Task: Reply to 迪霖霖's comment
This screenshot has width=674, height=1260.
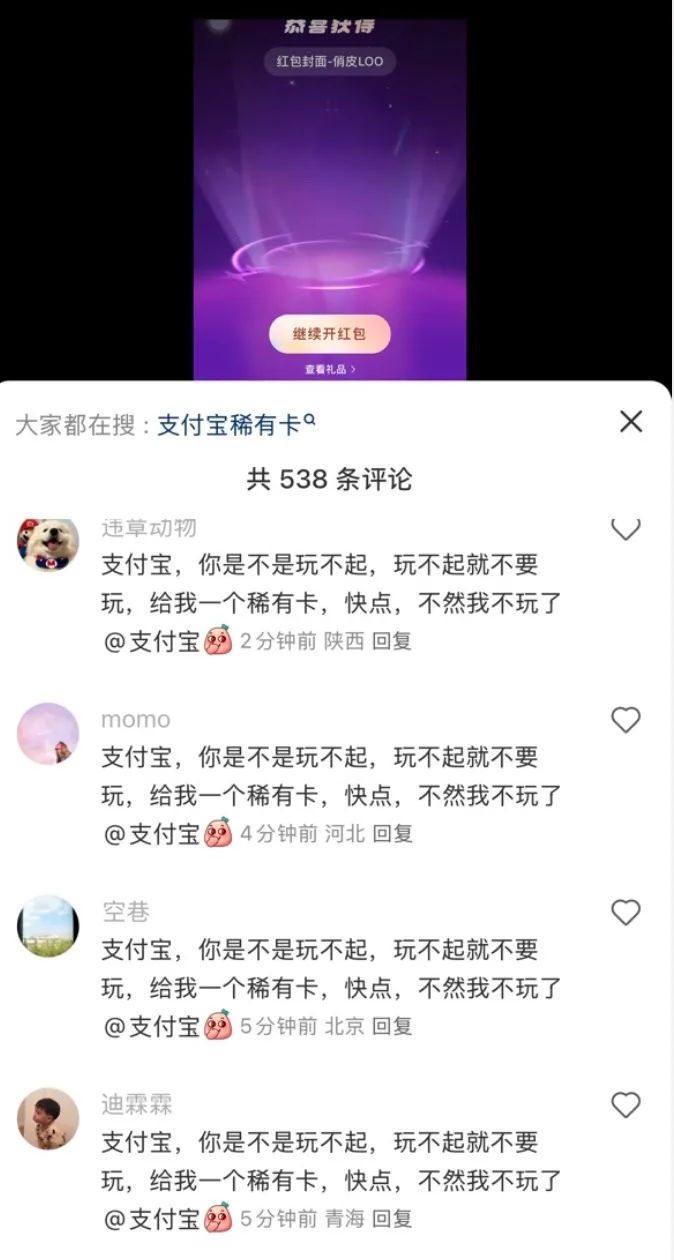Action: pos(392,1219)
